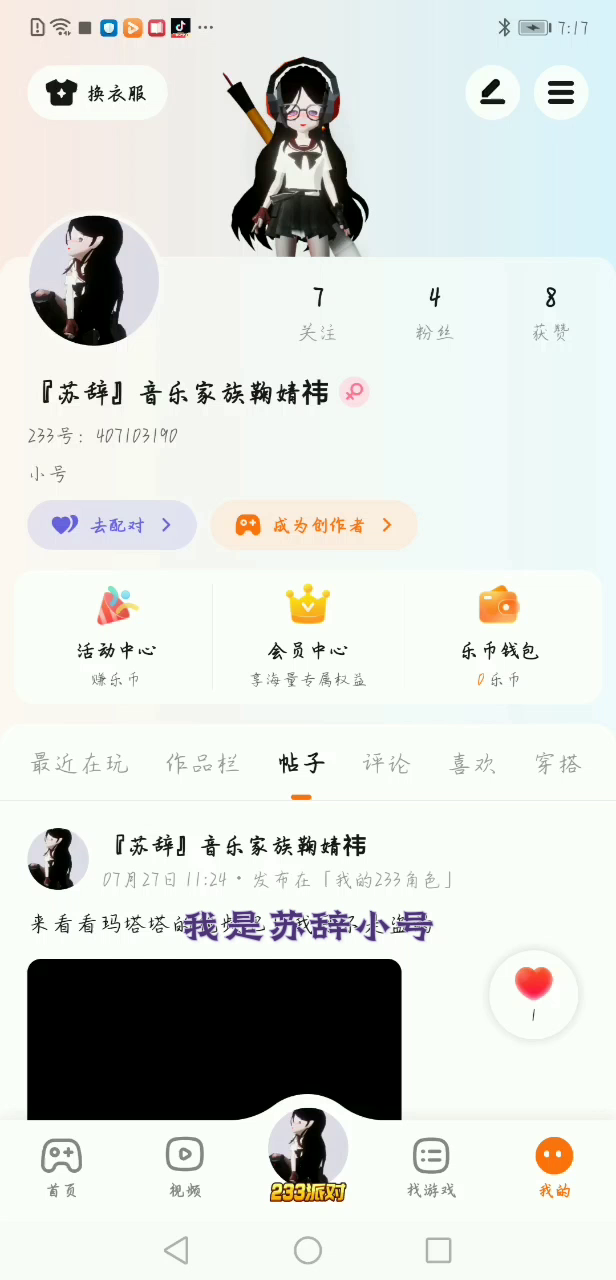Like the post with the heart button
Screen dimensions: 616x1280
(533, 994)
